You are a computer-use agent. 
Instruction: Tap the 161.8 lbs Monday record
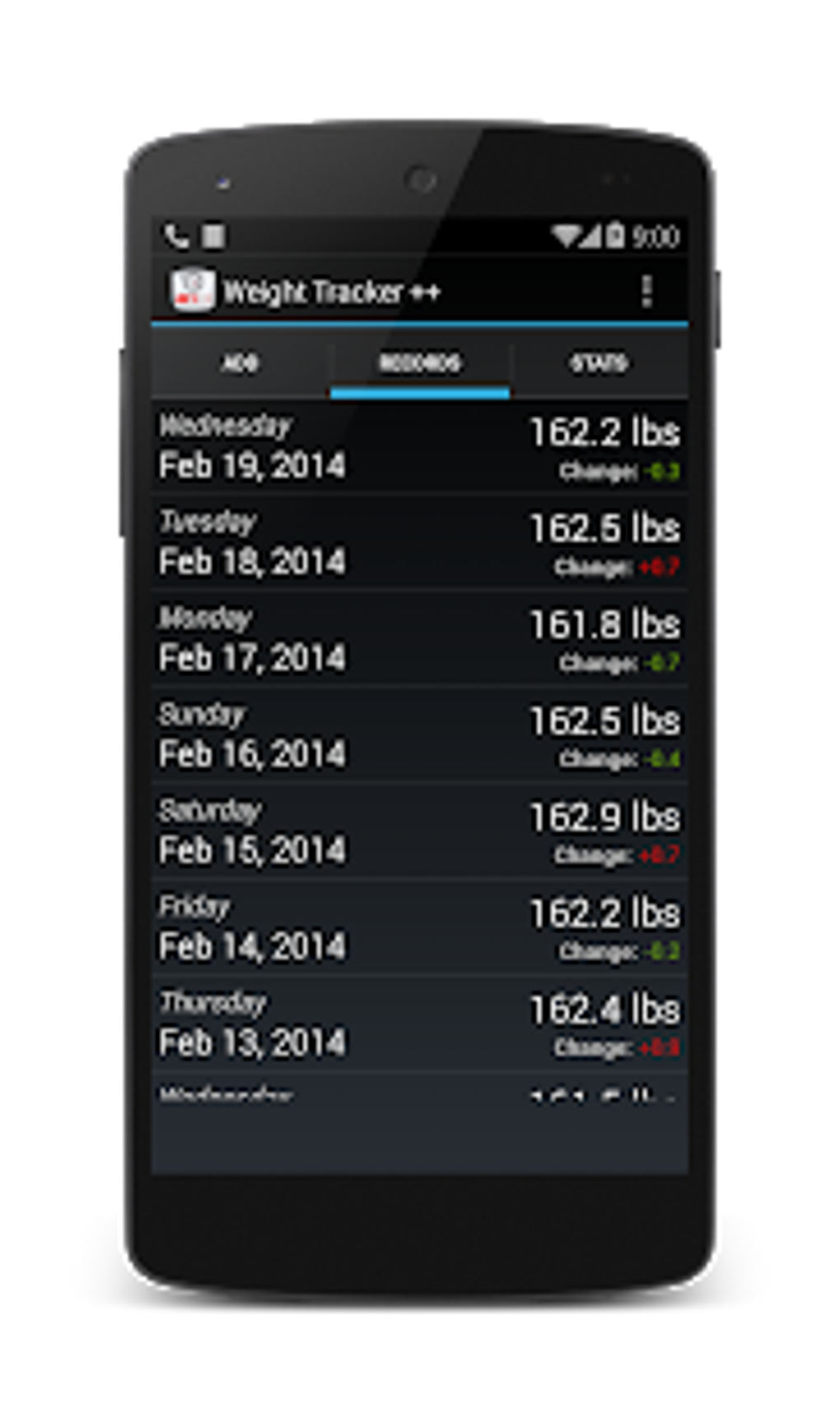tap(420, 640)
